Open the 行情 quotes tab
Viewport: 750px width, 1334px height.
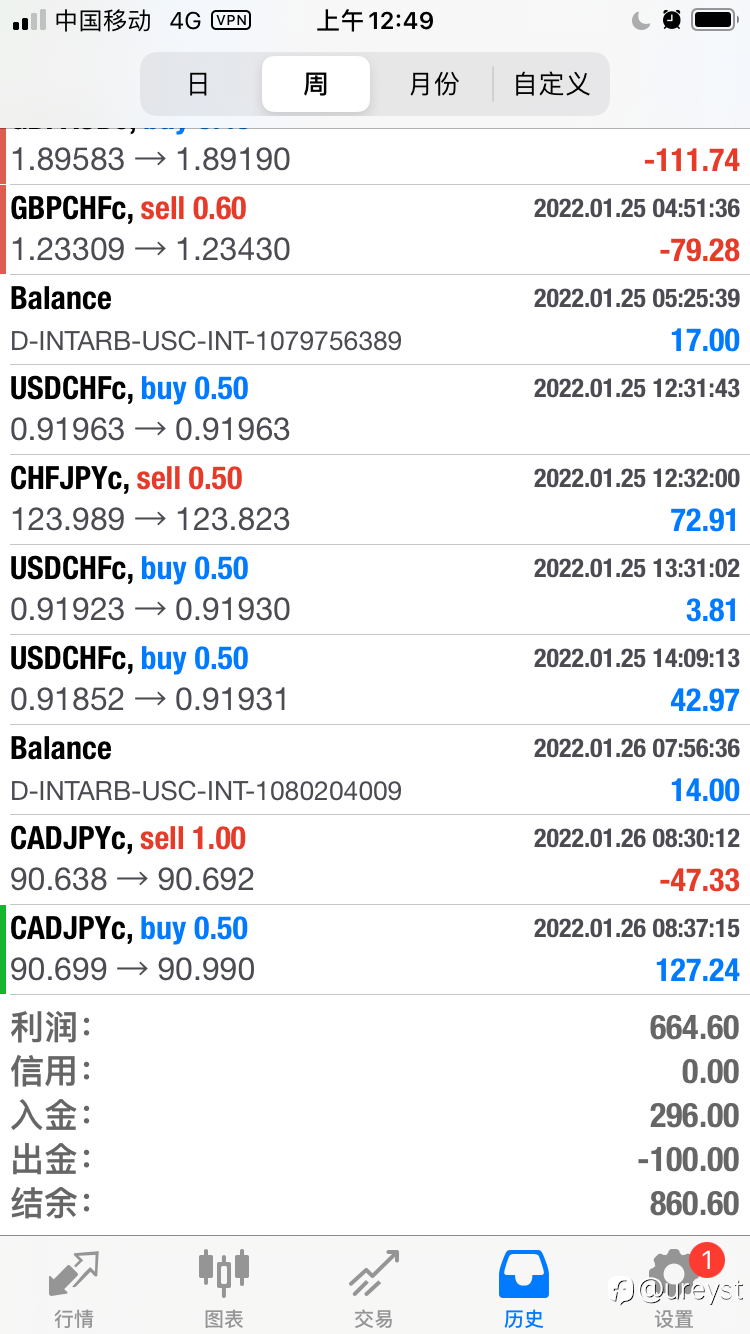75,1288
